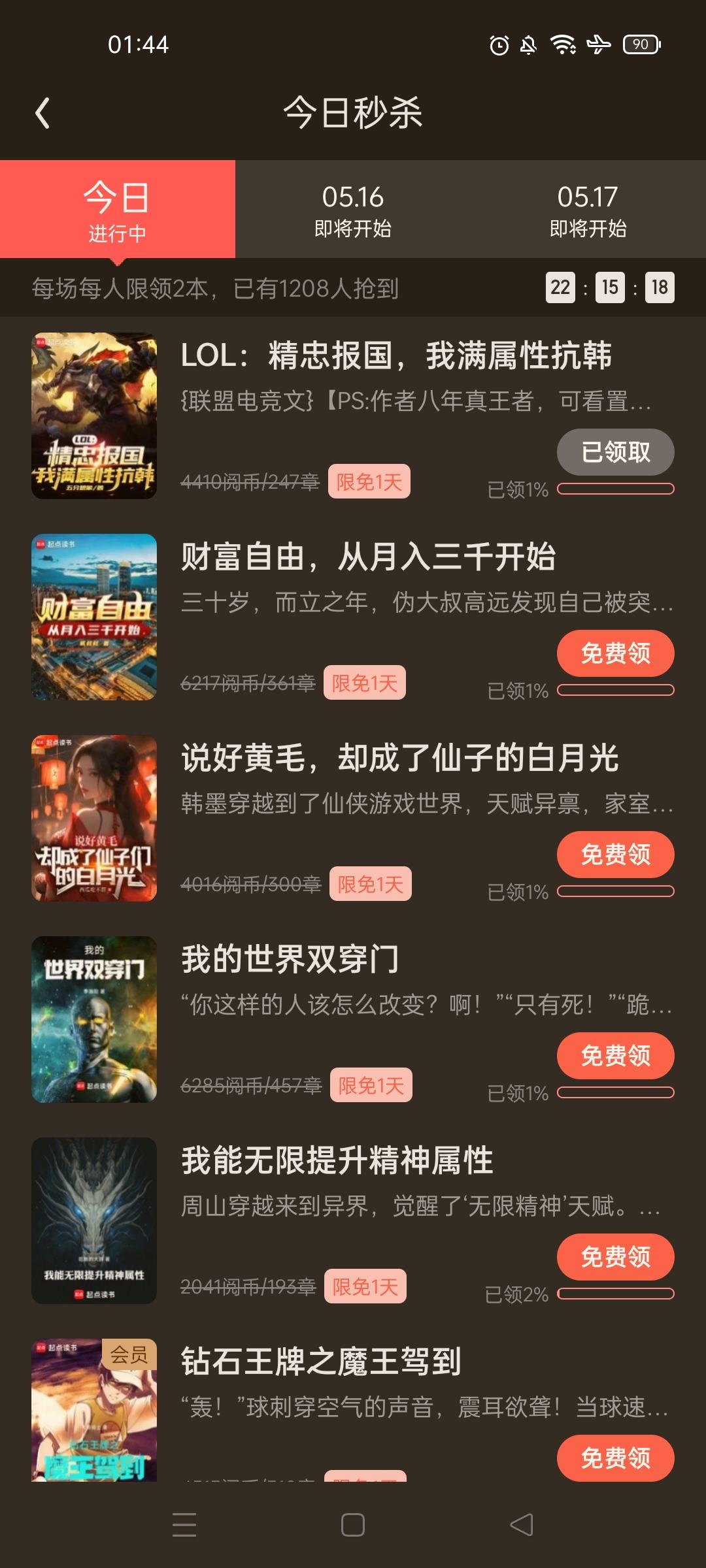Switch to the 05.16 即将开始 tab

(x=353, y=210)
